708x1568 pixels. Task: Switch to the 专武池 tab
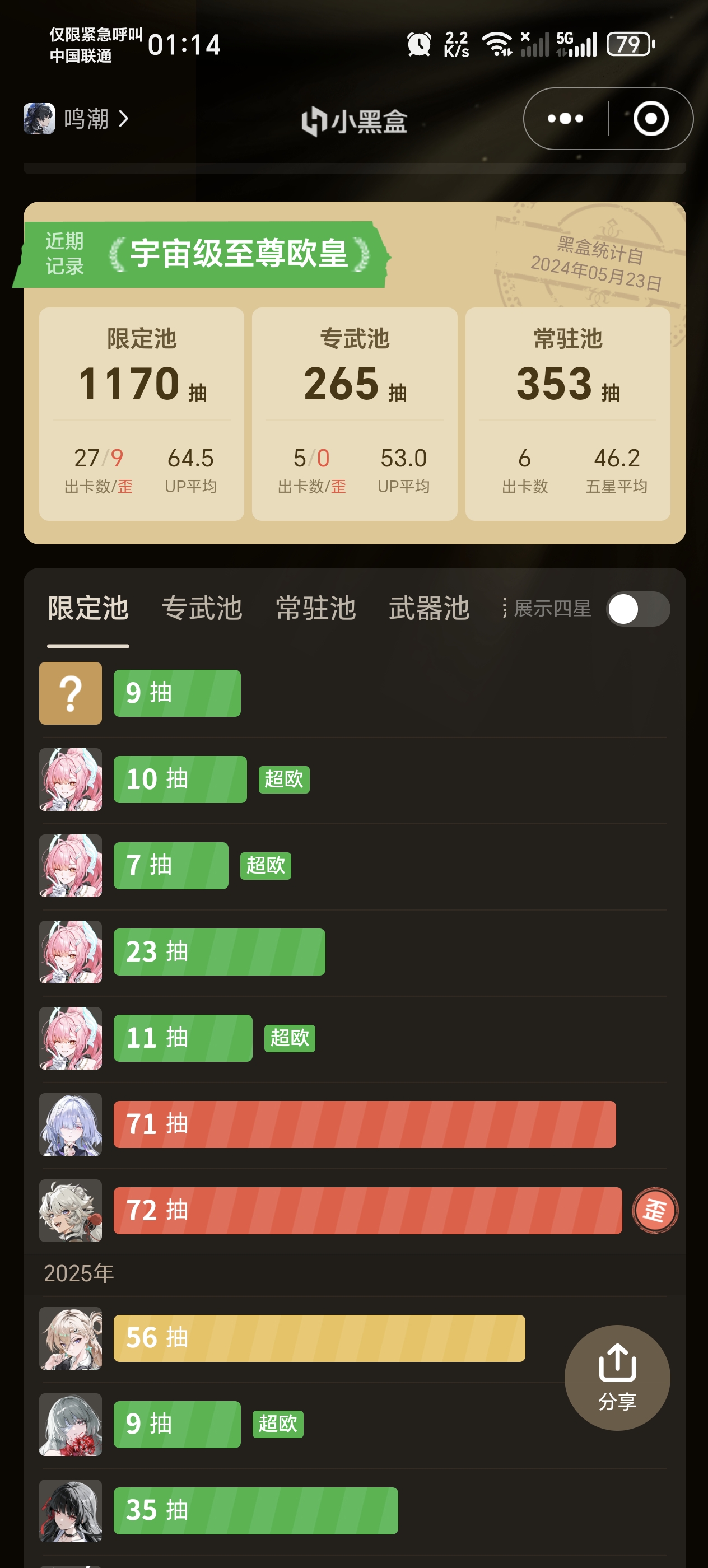(202, 609)
